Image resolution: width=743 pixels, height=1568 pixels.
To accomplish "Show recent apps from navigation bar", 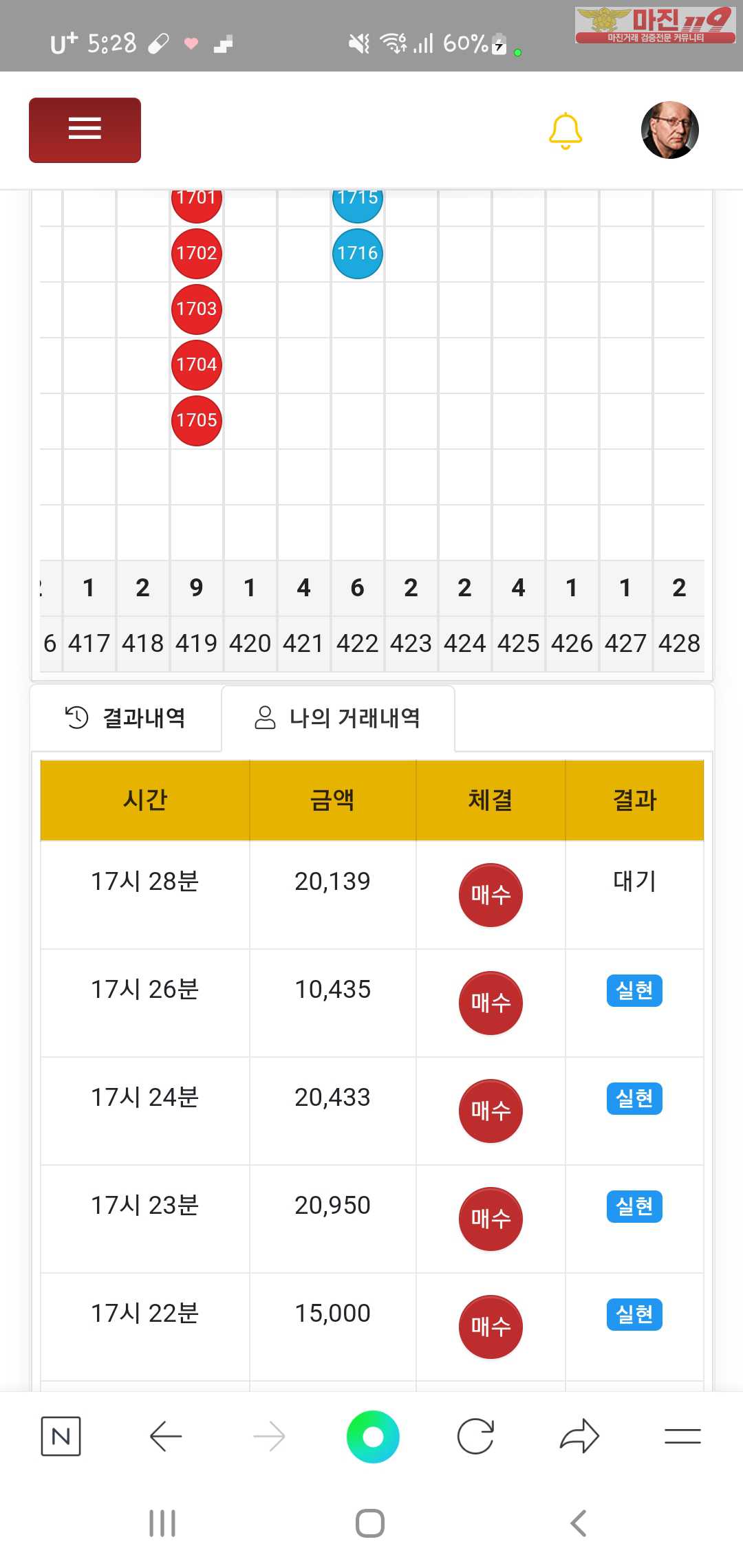I will pyautogui.click(x=162, y=1523).
